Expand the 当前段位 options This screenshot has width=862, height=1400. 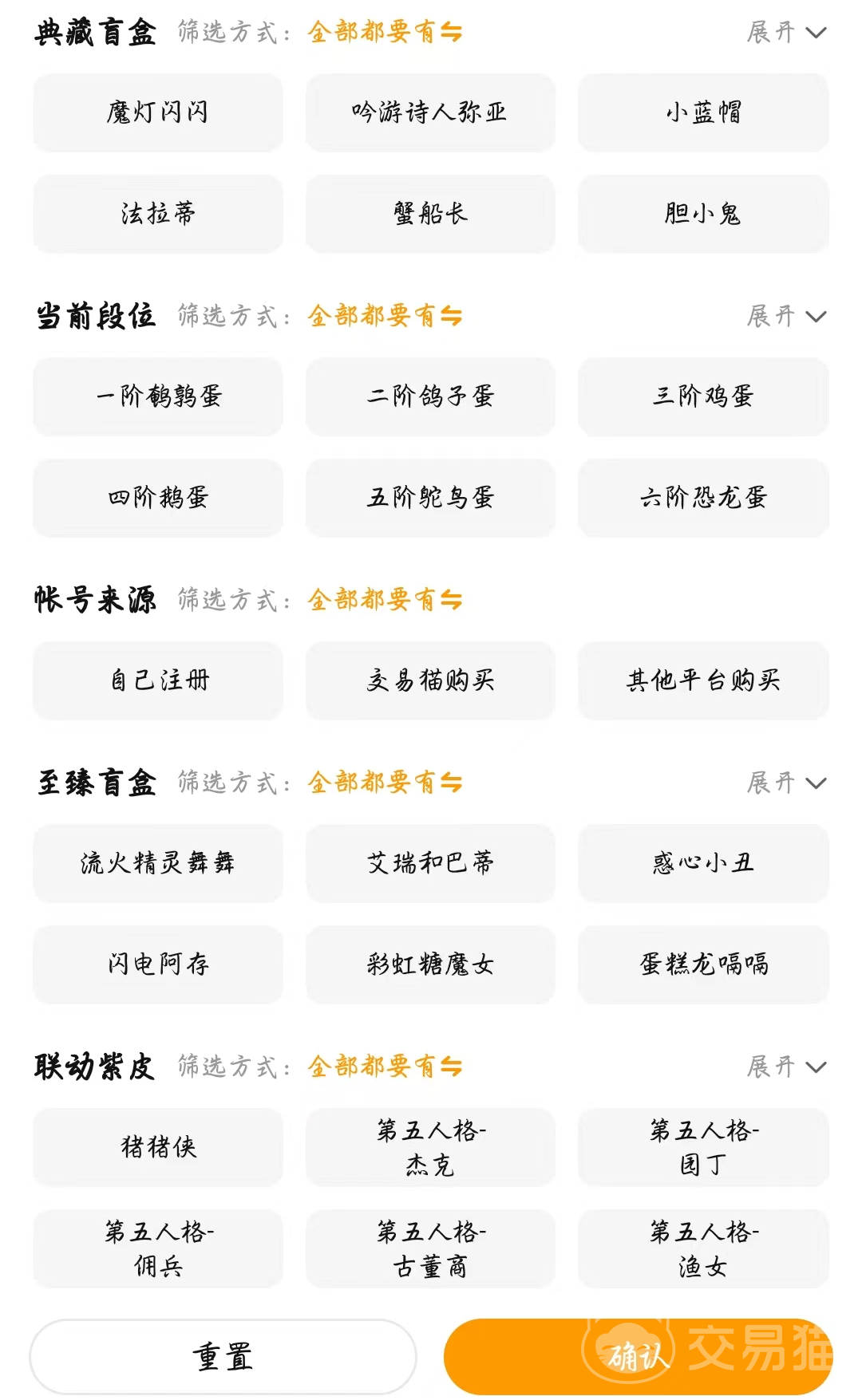[786, 317]
